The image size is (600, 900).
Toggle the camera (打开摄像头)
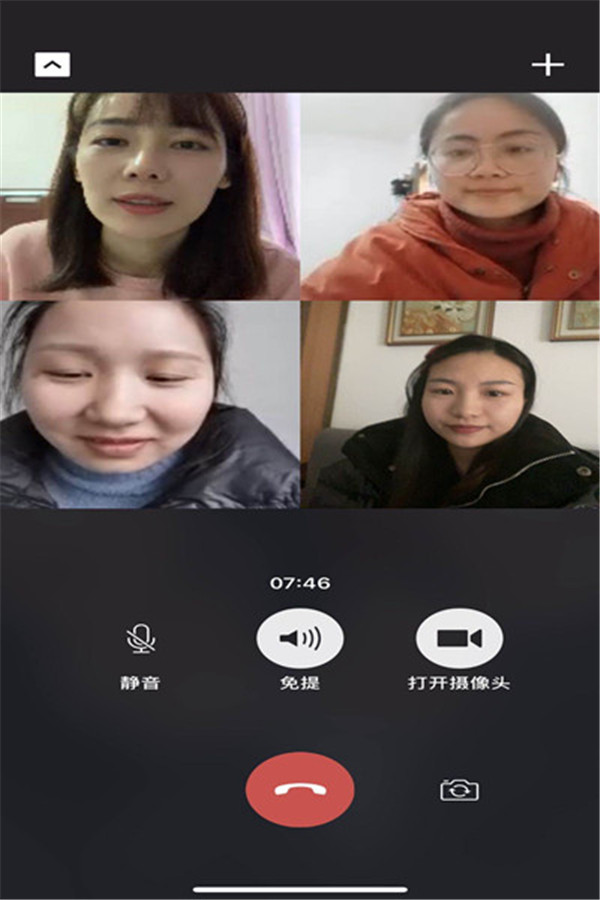459,638
